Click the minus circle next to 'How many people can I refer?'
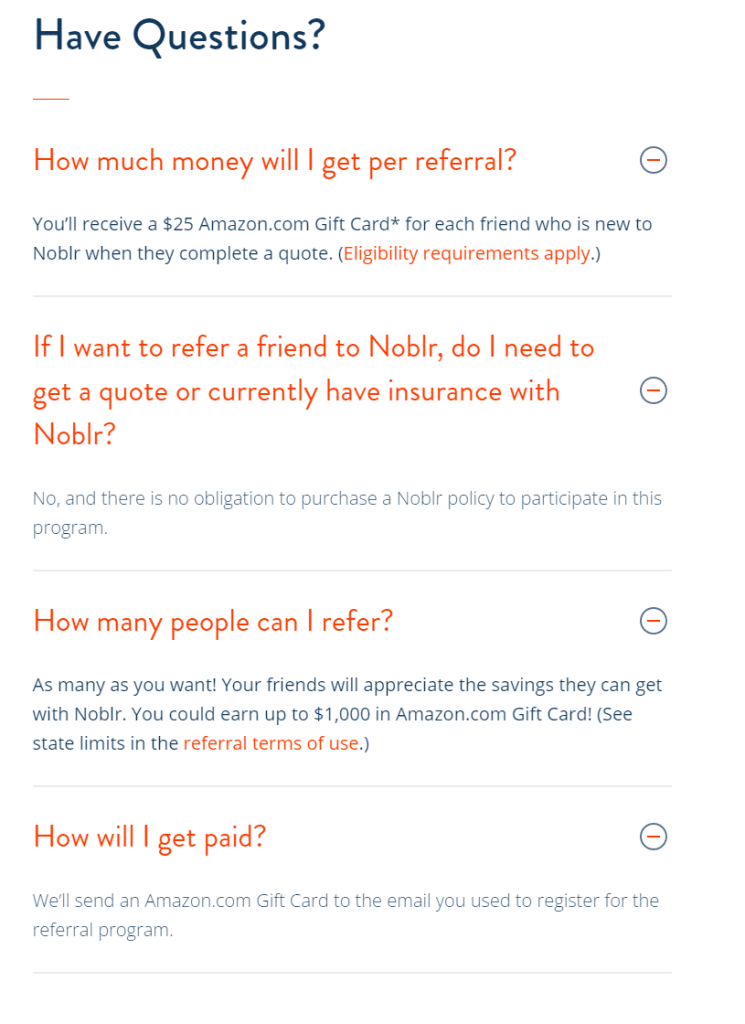 (653, 621)
